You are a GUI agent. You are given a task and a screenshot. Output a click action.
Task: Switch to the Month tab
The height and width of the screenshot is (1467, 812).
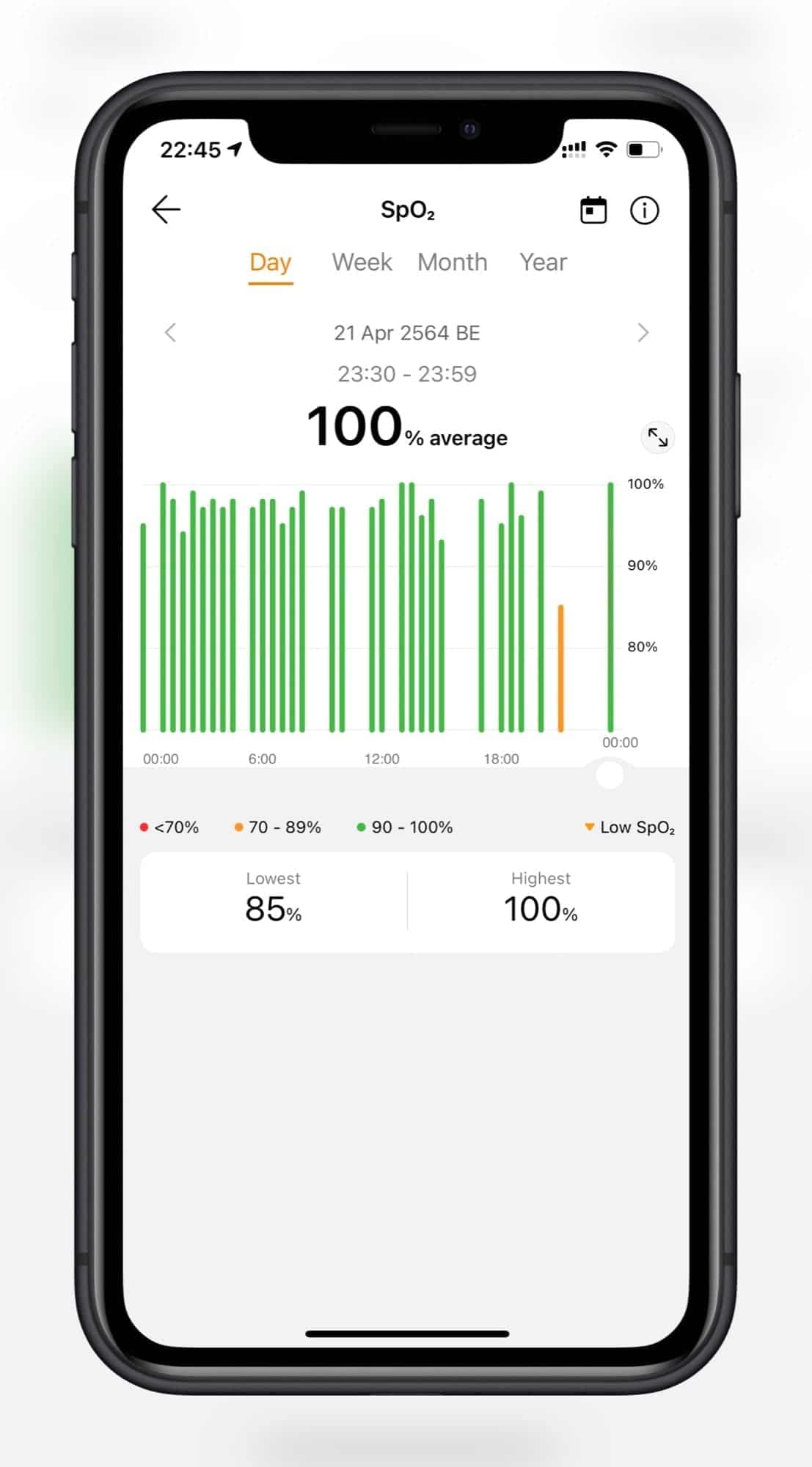coord(453,262)
